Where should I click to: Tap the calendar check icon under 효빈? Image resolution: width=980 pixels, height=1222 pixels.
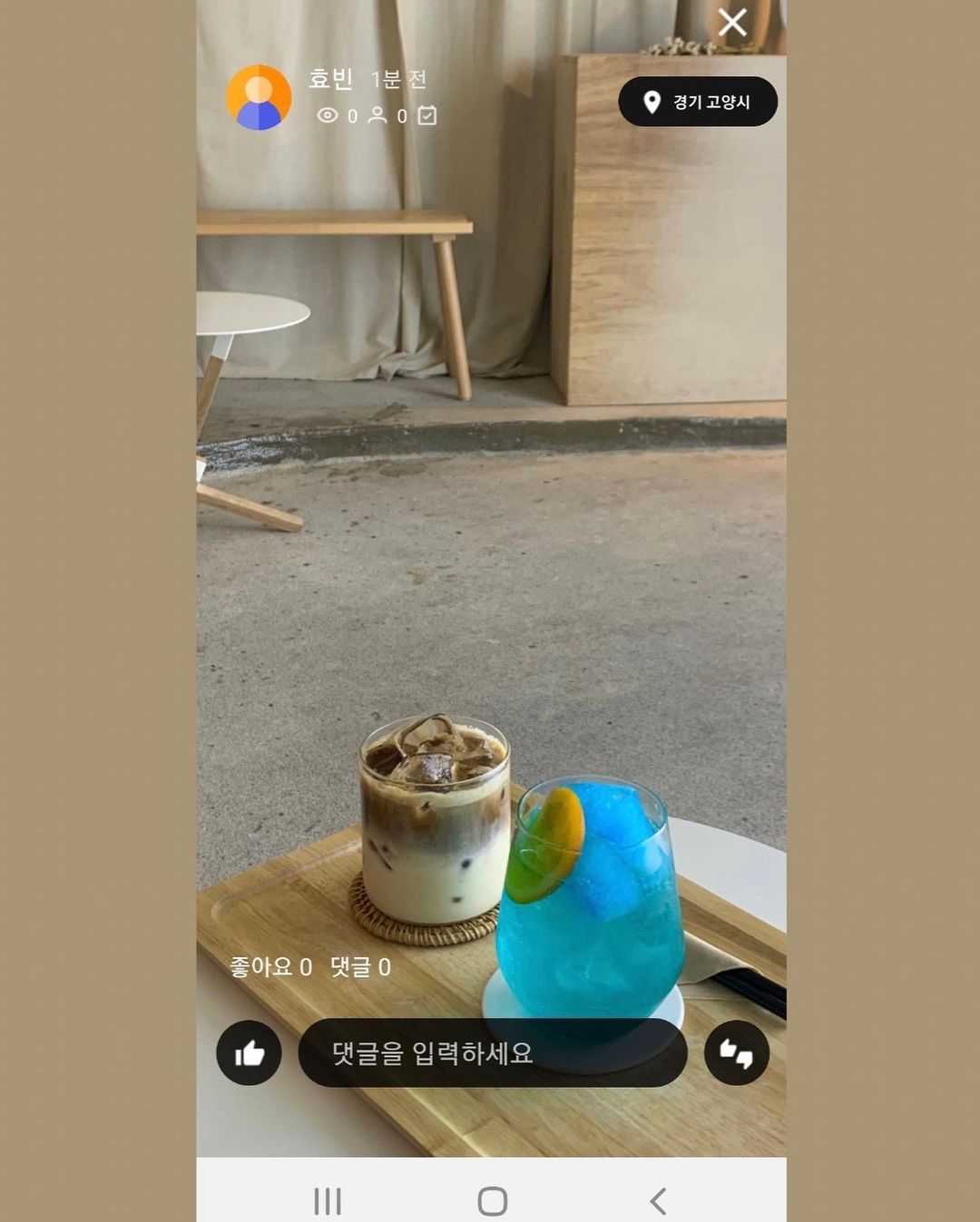[x=427, y=115]
